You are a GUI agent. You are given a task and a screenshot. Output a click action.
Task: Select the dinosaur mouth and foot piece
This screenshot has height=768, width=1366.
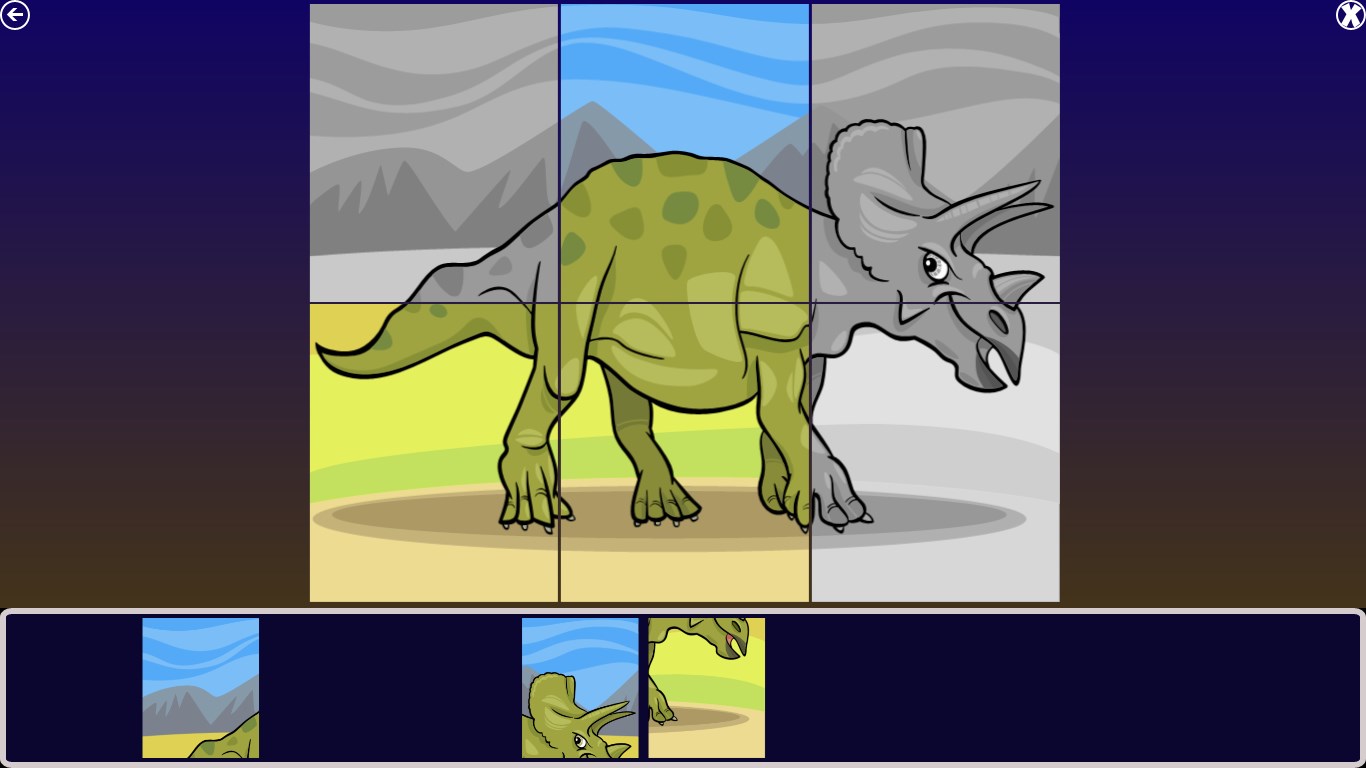(x=707, y=688)
